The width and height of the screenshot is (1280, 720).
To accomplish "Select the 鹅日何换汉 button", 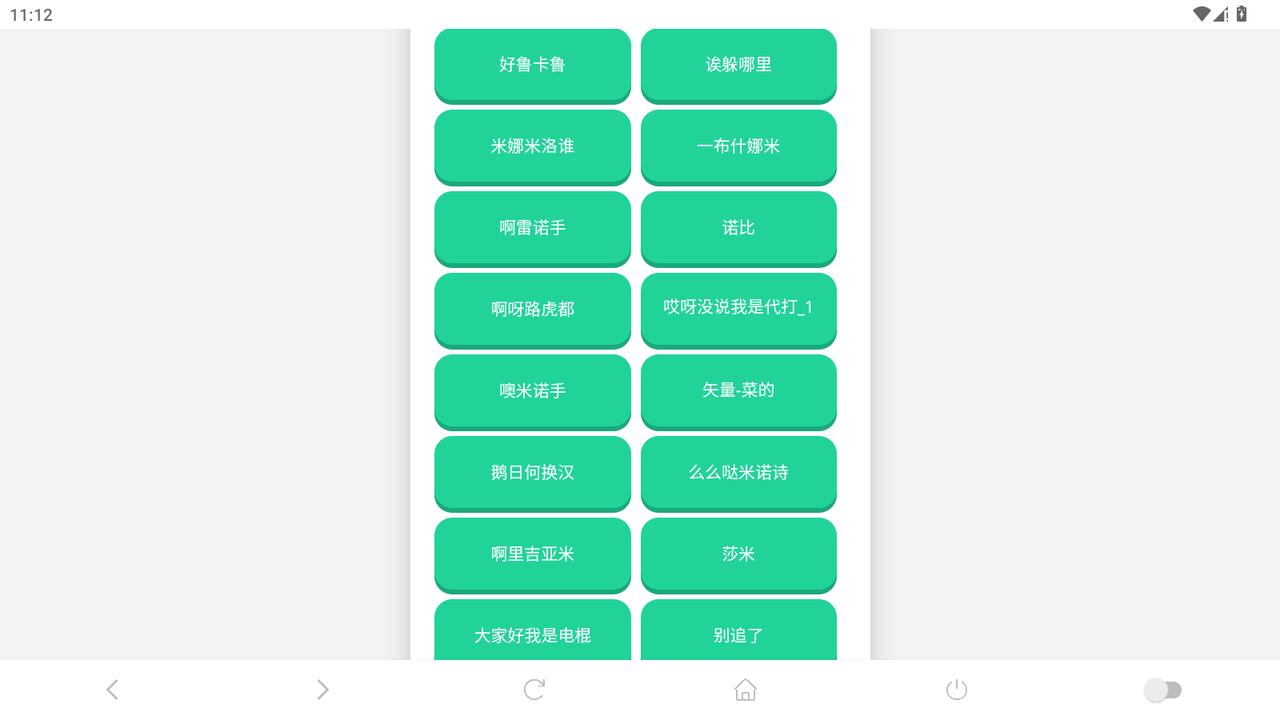I will tap(532, 472).
